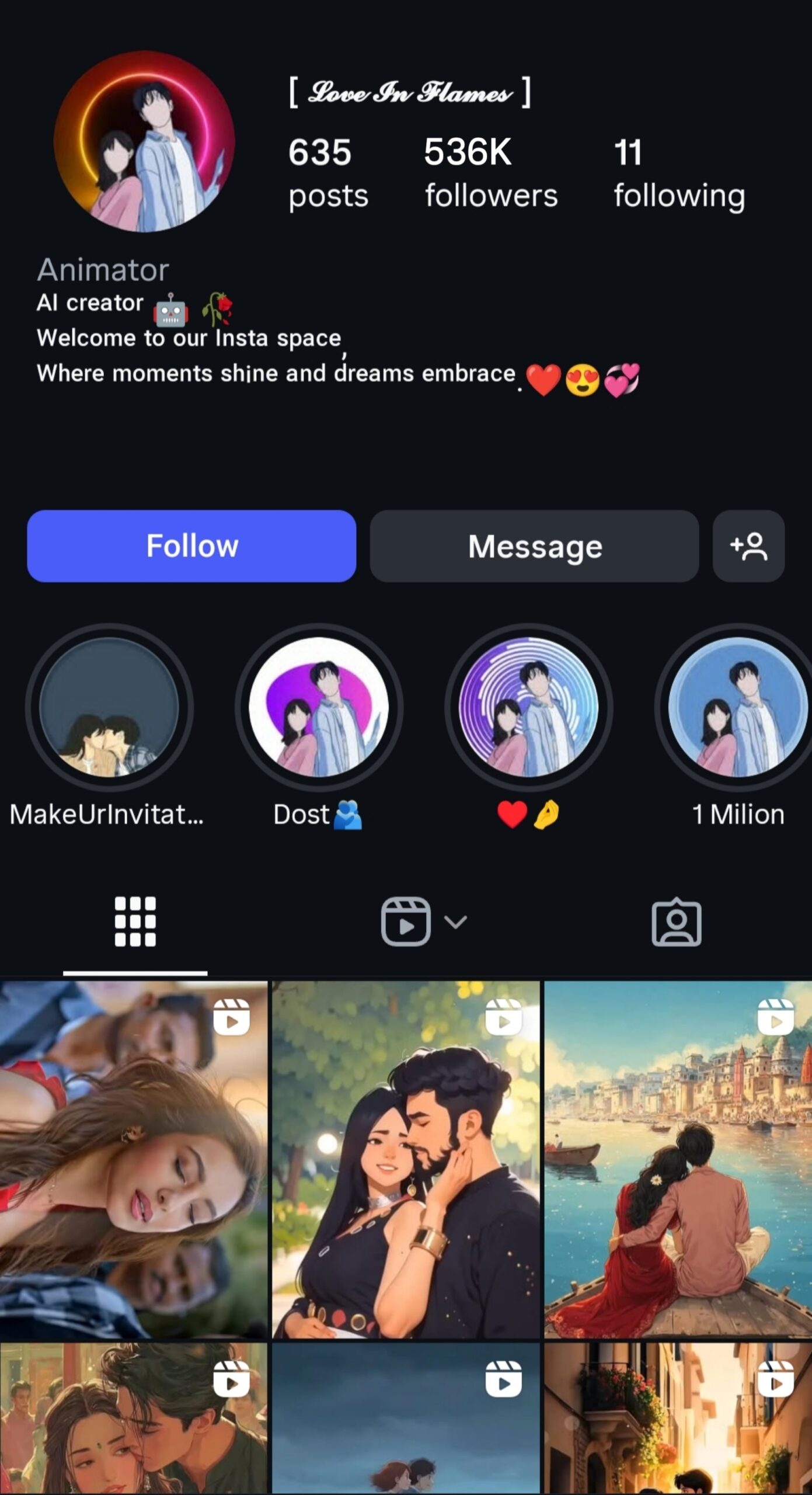Open the reel of the sunlit street alley
Viewport: 812px width, 1495px height.
pos(678,1419)
